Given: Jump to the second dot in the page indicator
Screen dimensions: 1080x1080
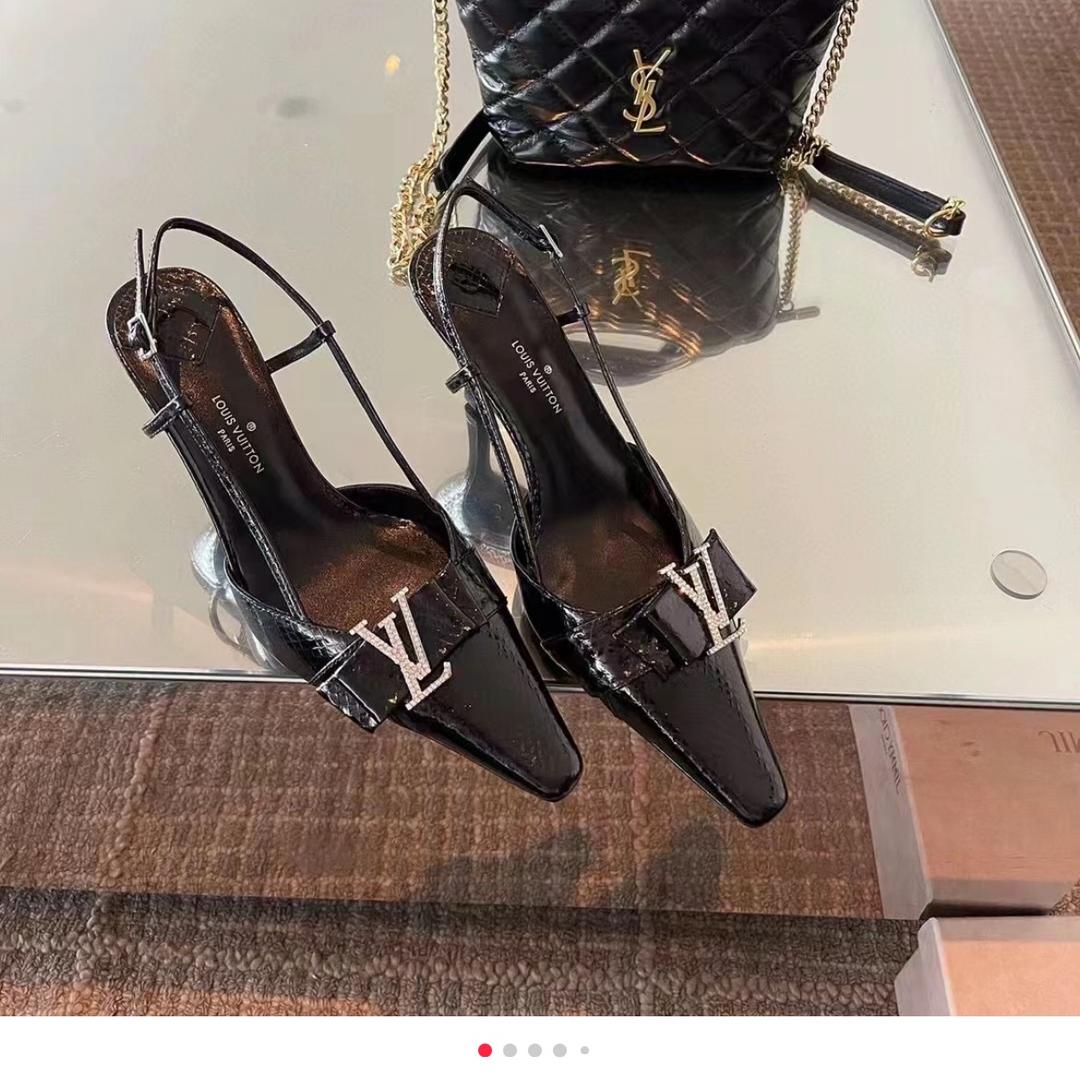Looking at the screenshot, I should [x=510, y=1050].
